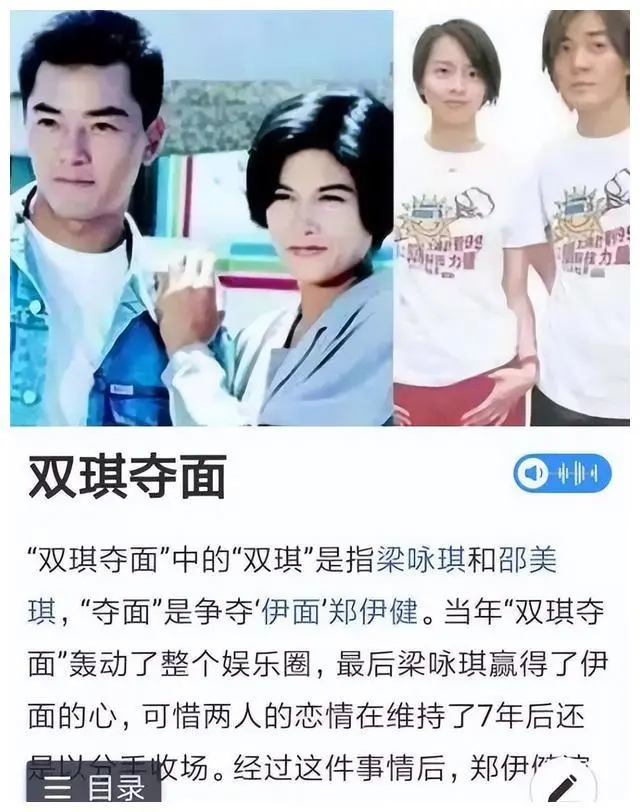The height and width of the screenshot is (812, 640).
Task: View the photo of man in denim jacket
Action: tap(200, 218)
